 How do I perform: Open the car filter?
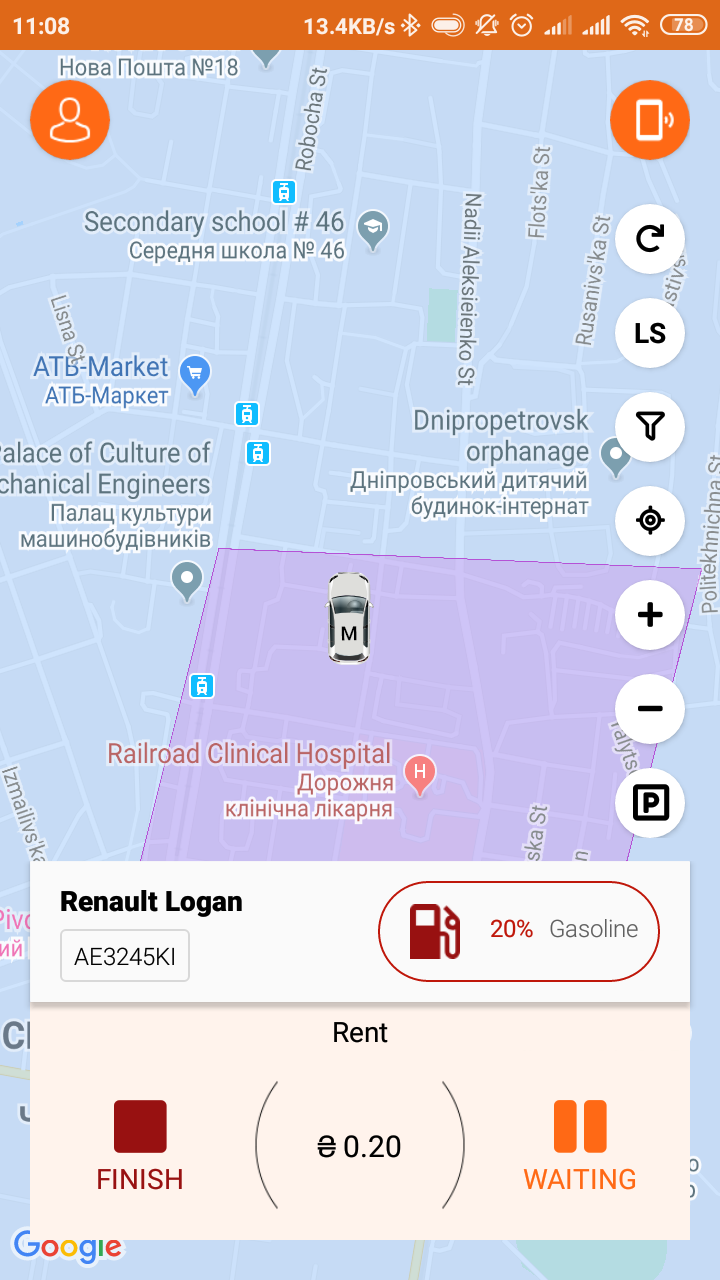point(650,427)
